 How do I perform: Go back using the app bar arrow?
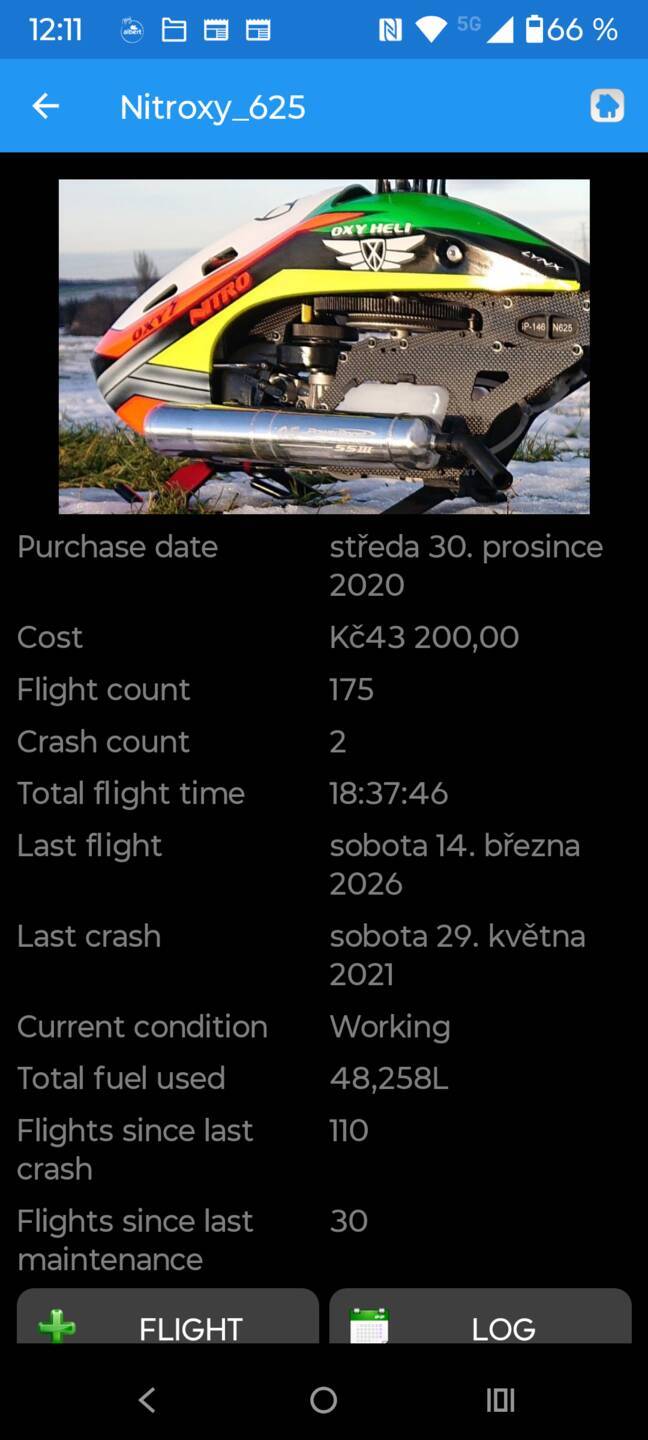46,107
